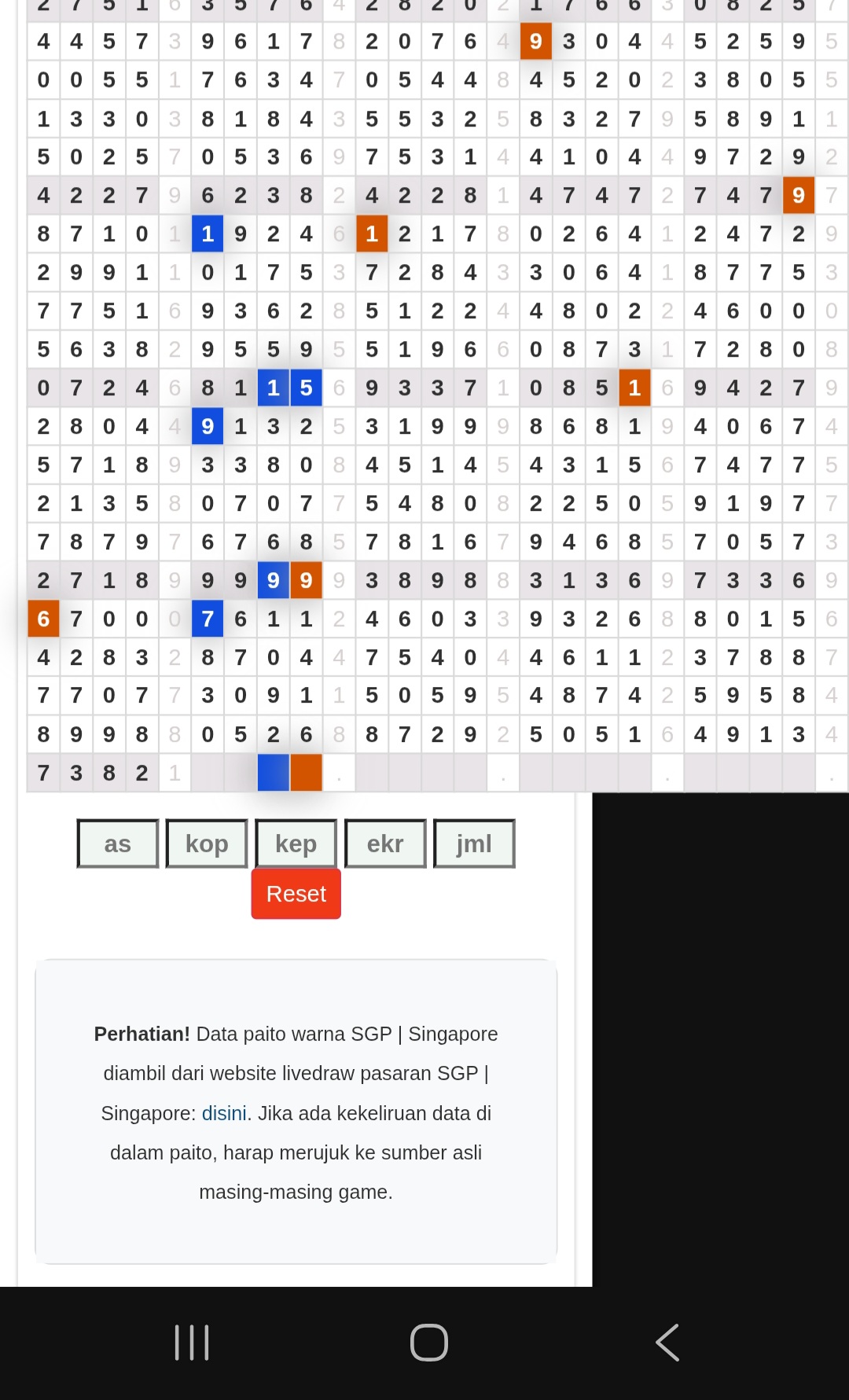The image size is (849, 1400).
Task: Open the "disini" livedraw link
Action: [224, 1113]
